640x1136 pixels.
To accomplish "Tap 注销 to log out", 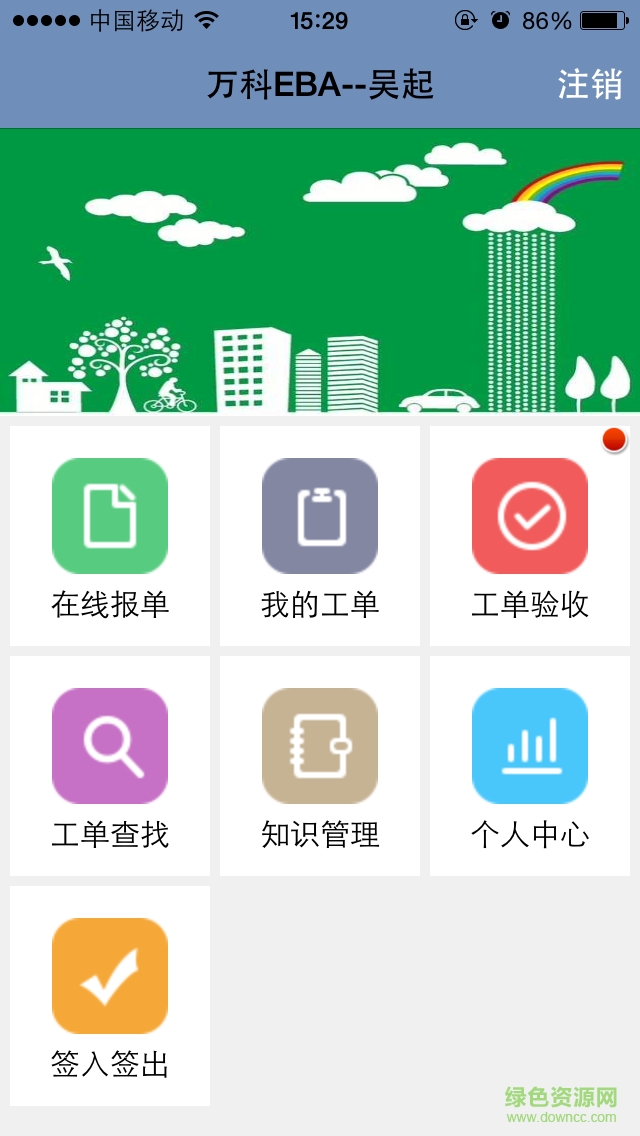I will click(x=589, y=85).
